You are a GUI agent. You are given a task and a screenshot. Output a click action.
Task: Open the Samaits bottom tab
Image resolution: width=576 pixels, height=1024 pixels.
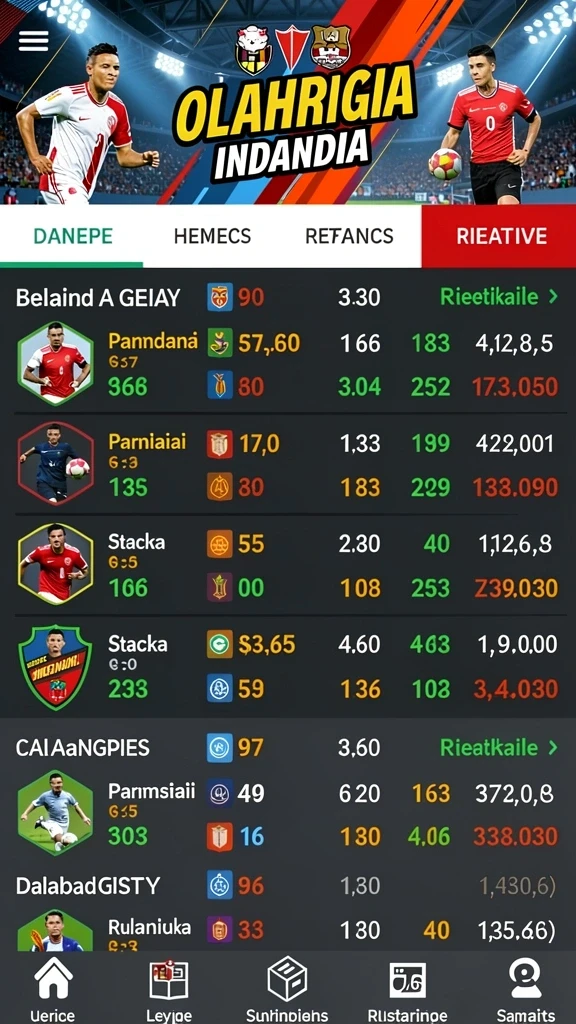[525, 989]
